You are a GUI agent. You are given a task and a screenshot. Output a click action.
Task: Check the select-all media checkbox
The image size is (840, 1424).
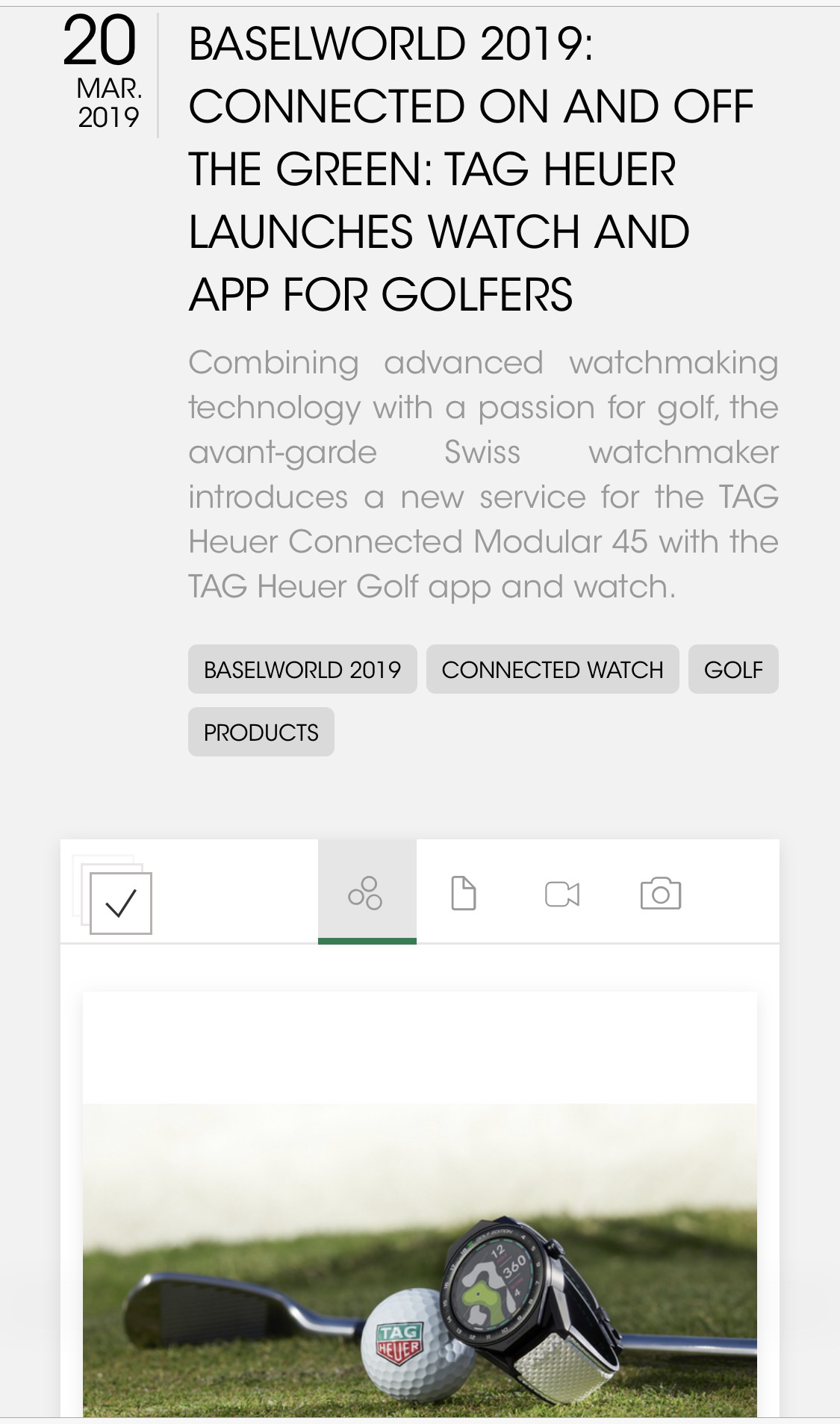[120, 903]
